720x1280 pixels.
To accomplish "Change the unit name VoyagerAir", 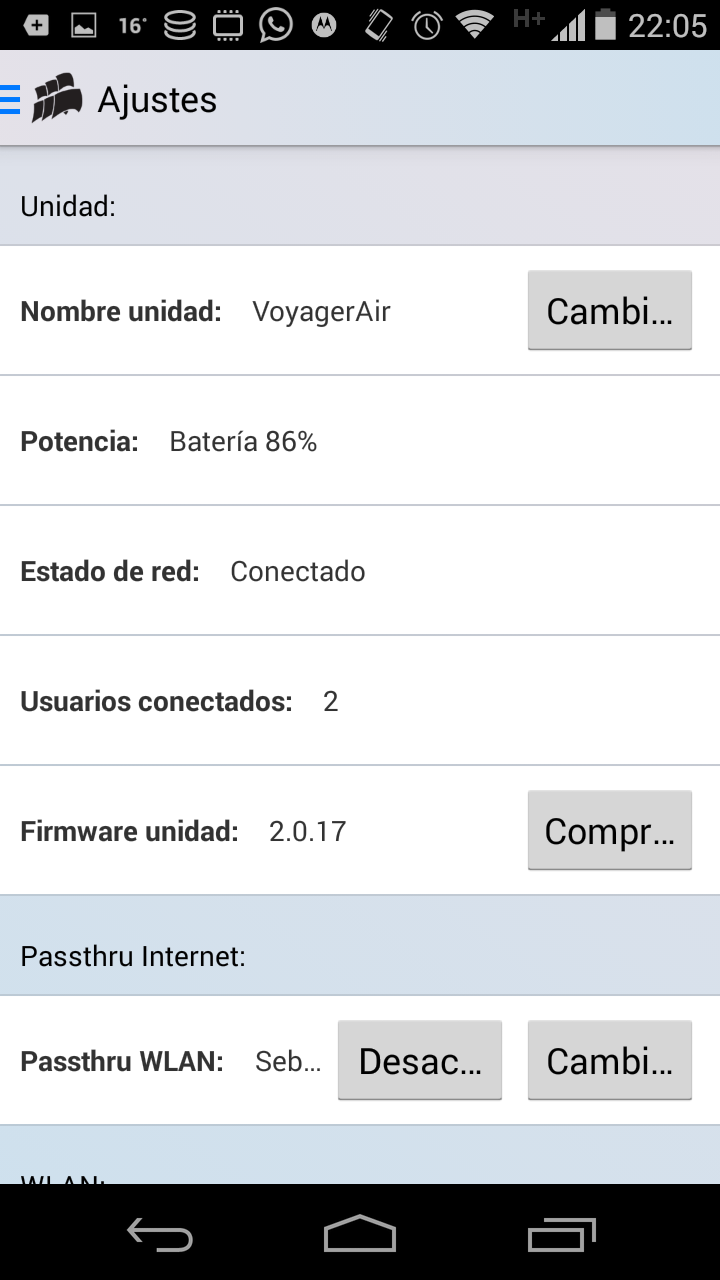I will [x=610, y=310].
